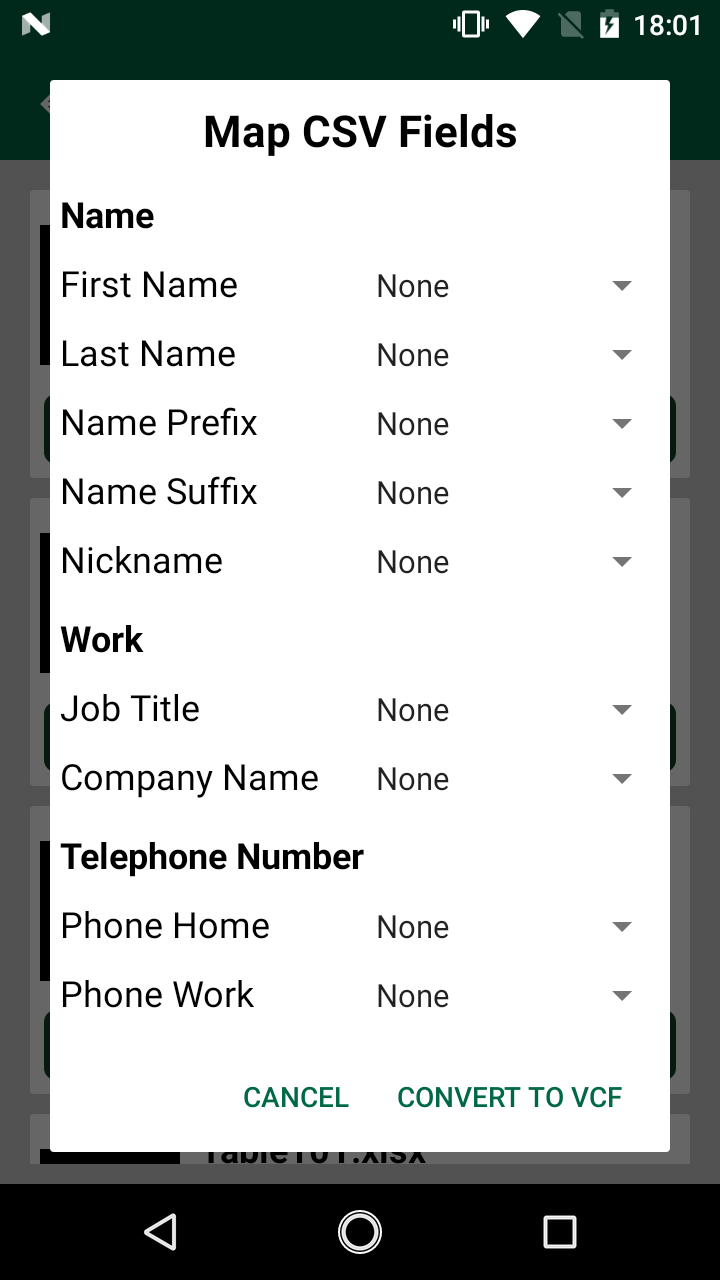Open the Last Name column selector
This screenshot has width=720, height=1280.
(500, 355)
